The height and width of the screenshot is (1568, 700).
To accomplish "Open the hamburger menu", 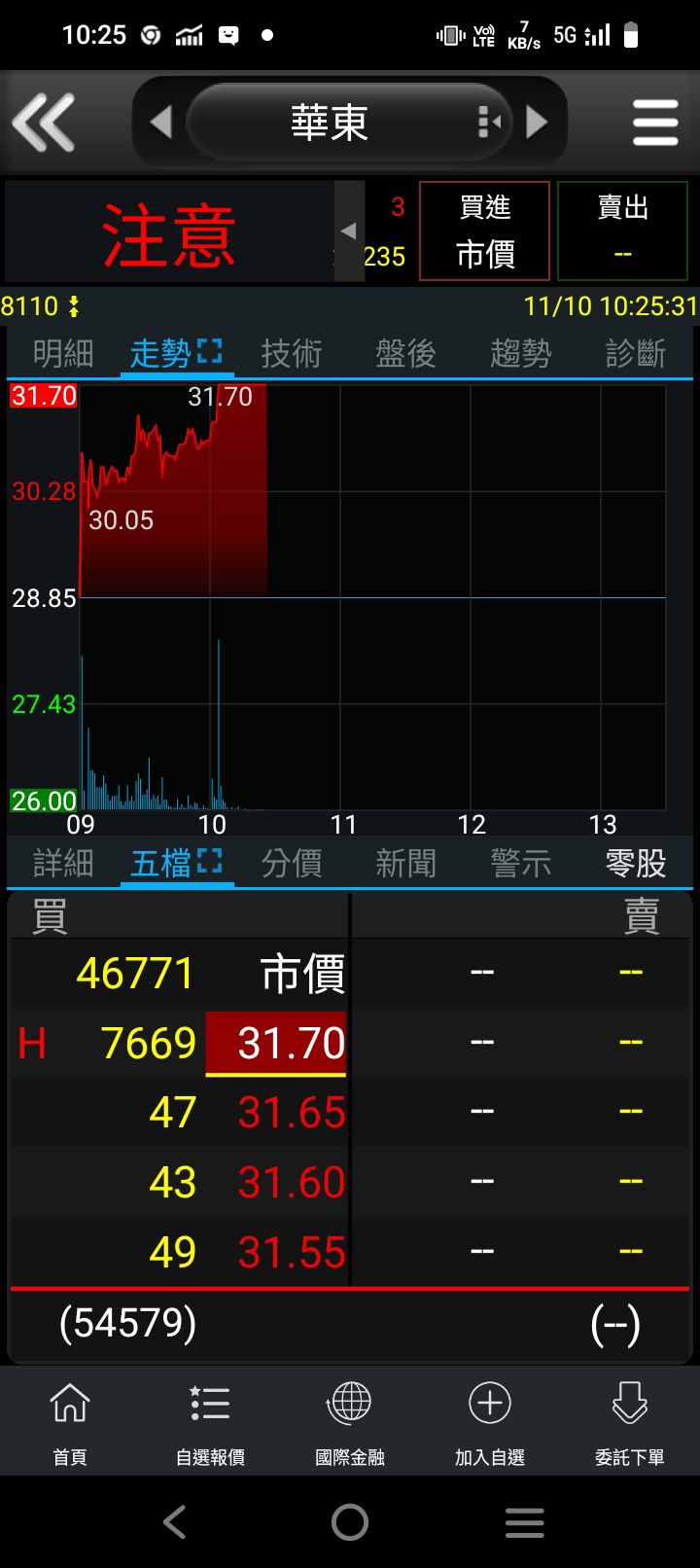I will tap(654, 123).
